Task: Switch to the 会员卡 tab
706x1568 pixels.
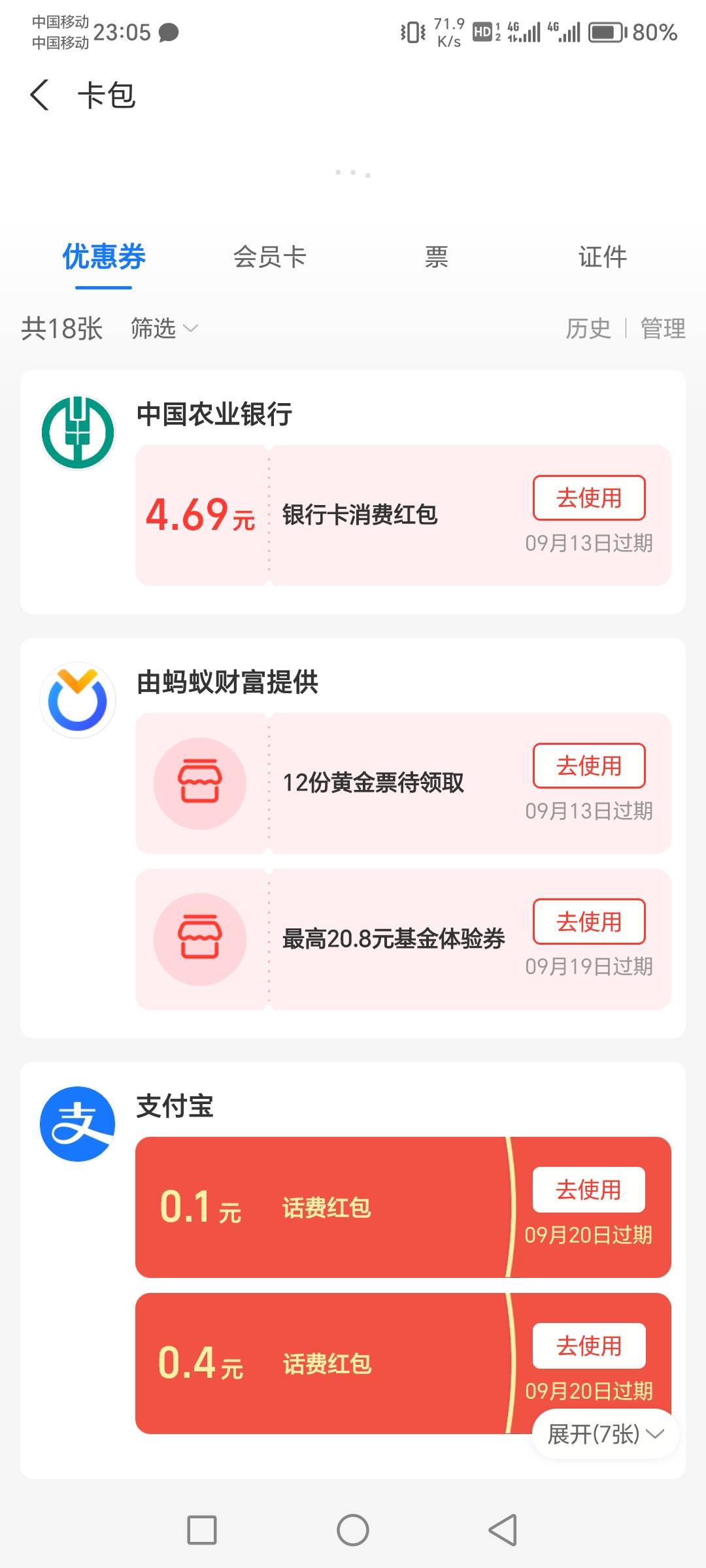Action: [269, 257]
